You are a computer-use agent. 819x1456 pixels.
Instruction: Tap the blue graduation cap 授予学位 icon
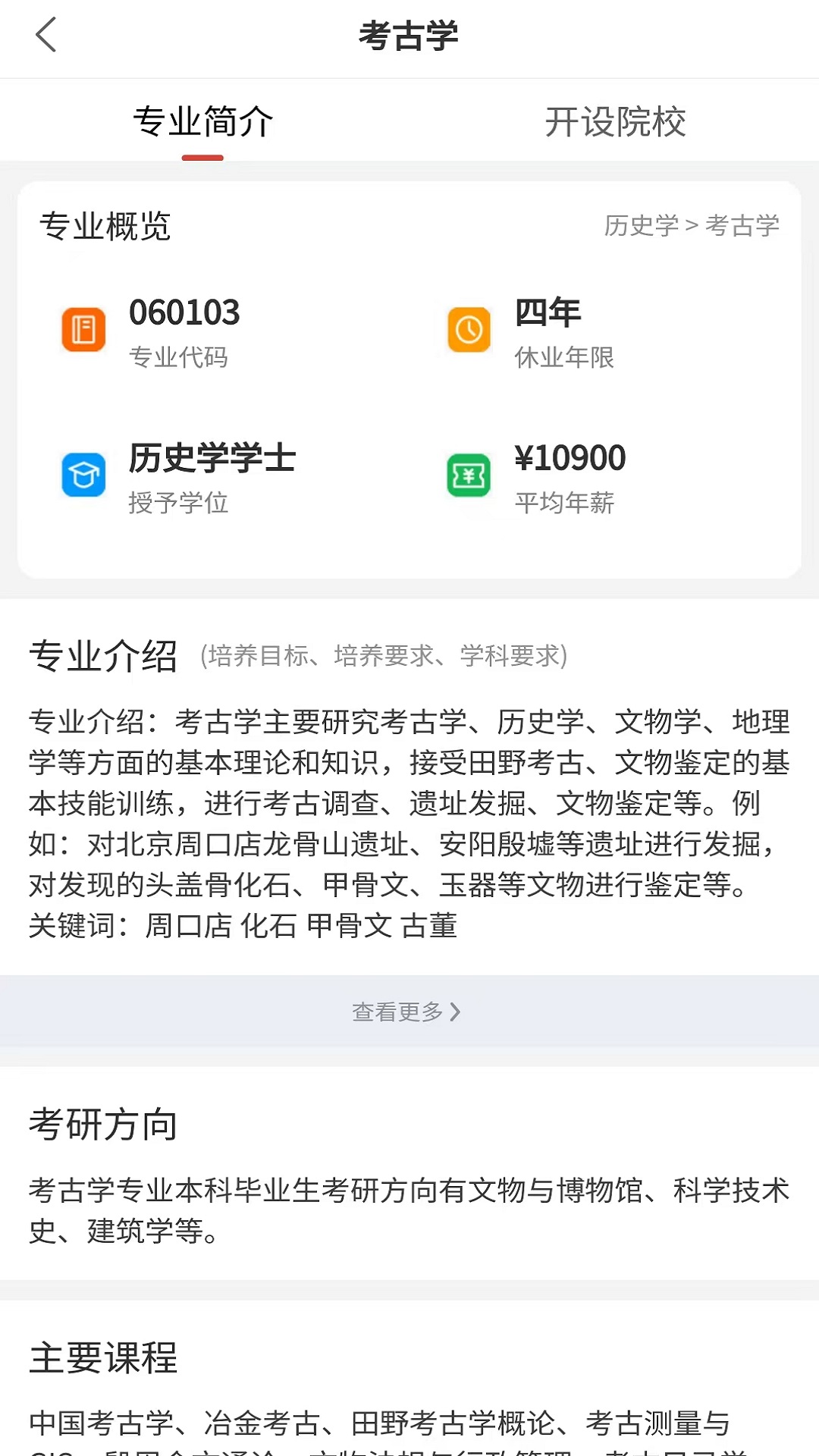pos(83,474)
